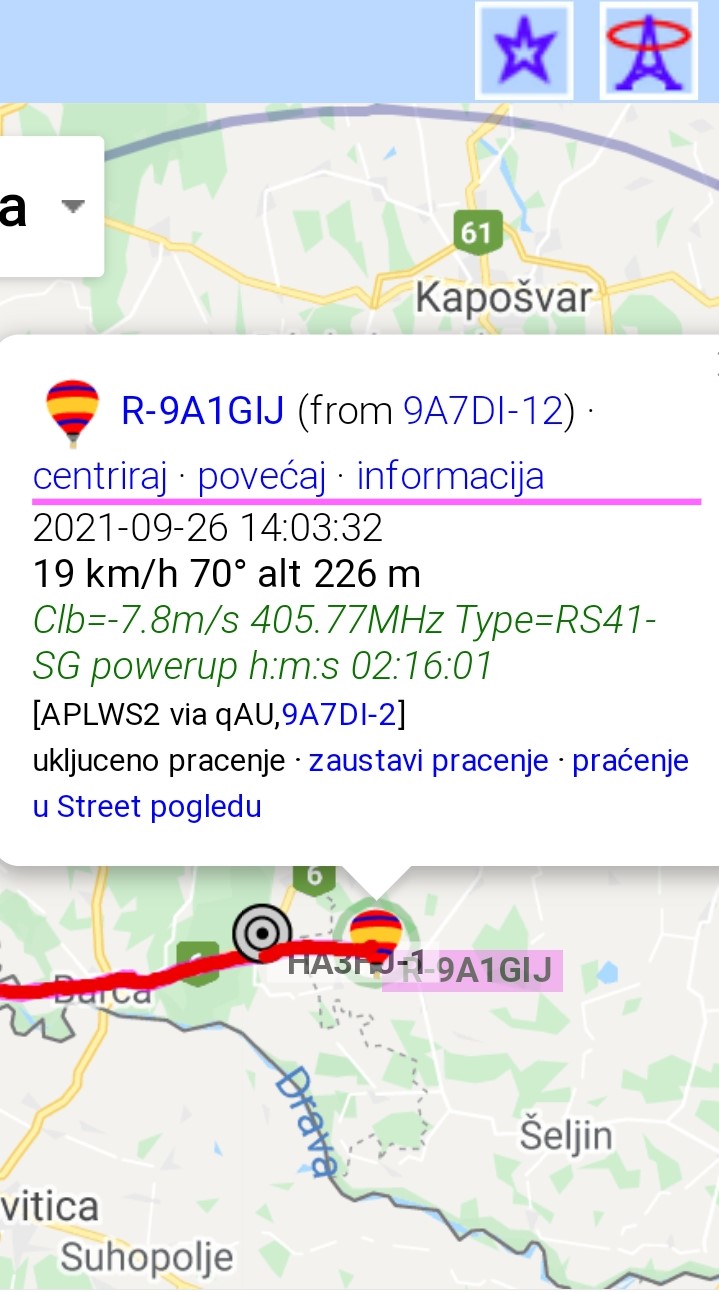Close the info popup window

click(x=713, y=366)
